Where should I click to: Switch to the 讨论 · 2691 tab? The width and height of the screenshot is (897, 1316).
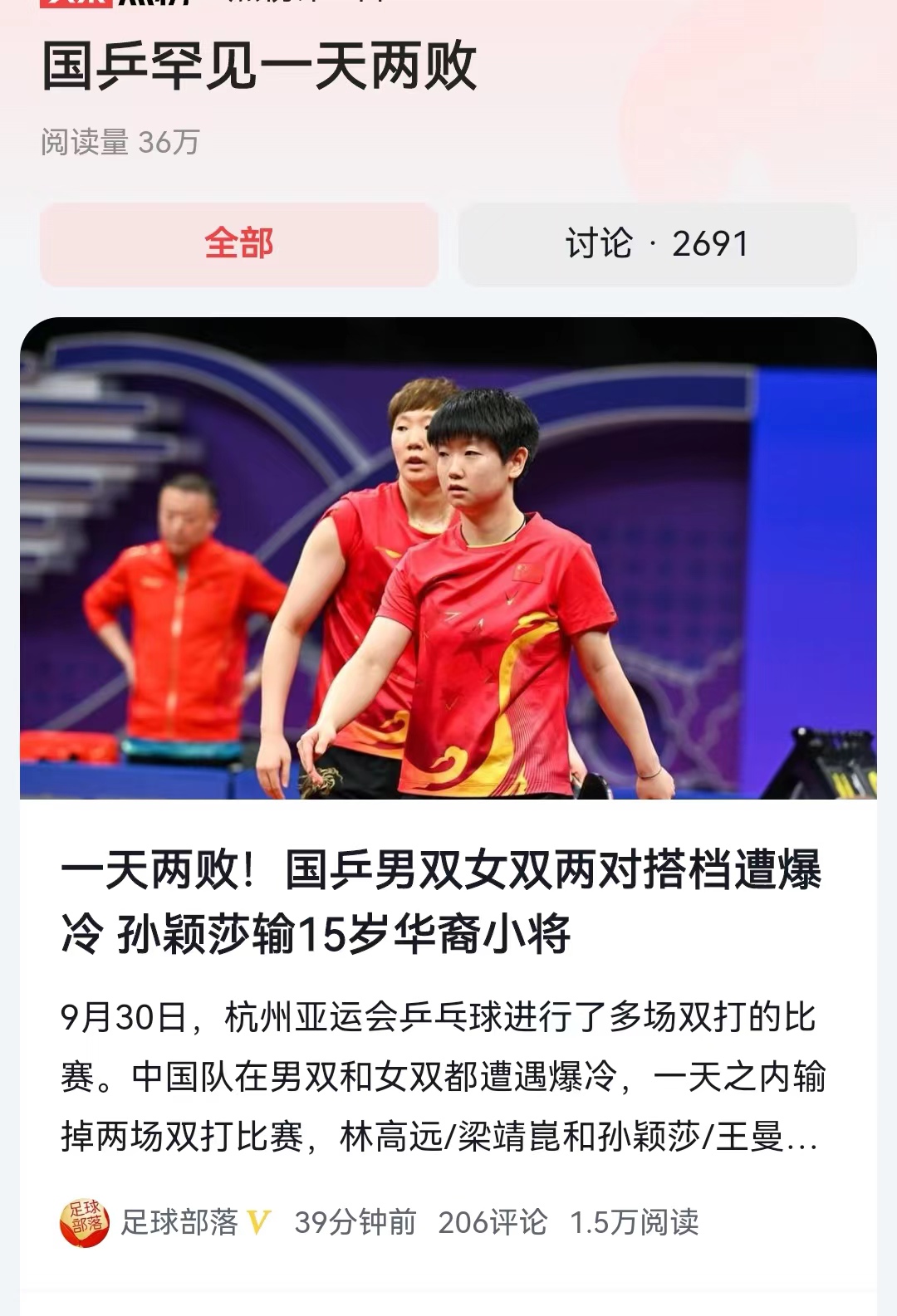pyautogui.click(x=656, y=242)
